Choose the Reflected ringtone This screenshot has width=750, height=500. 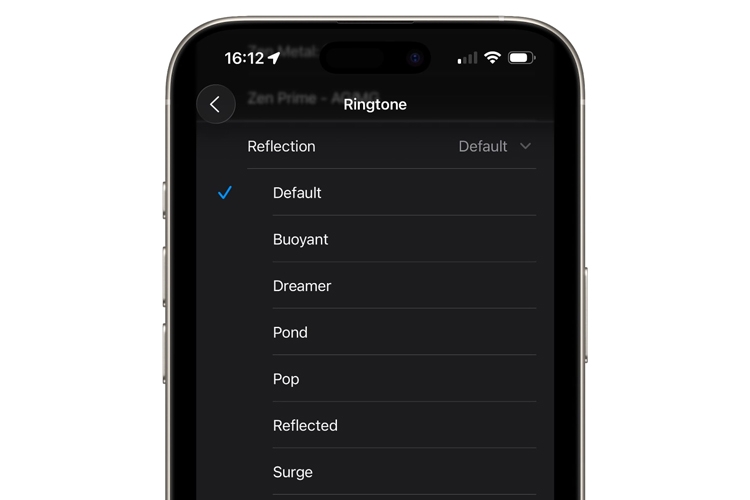pos(305,425)
